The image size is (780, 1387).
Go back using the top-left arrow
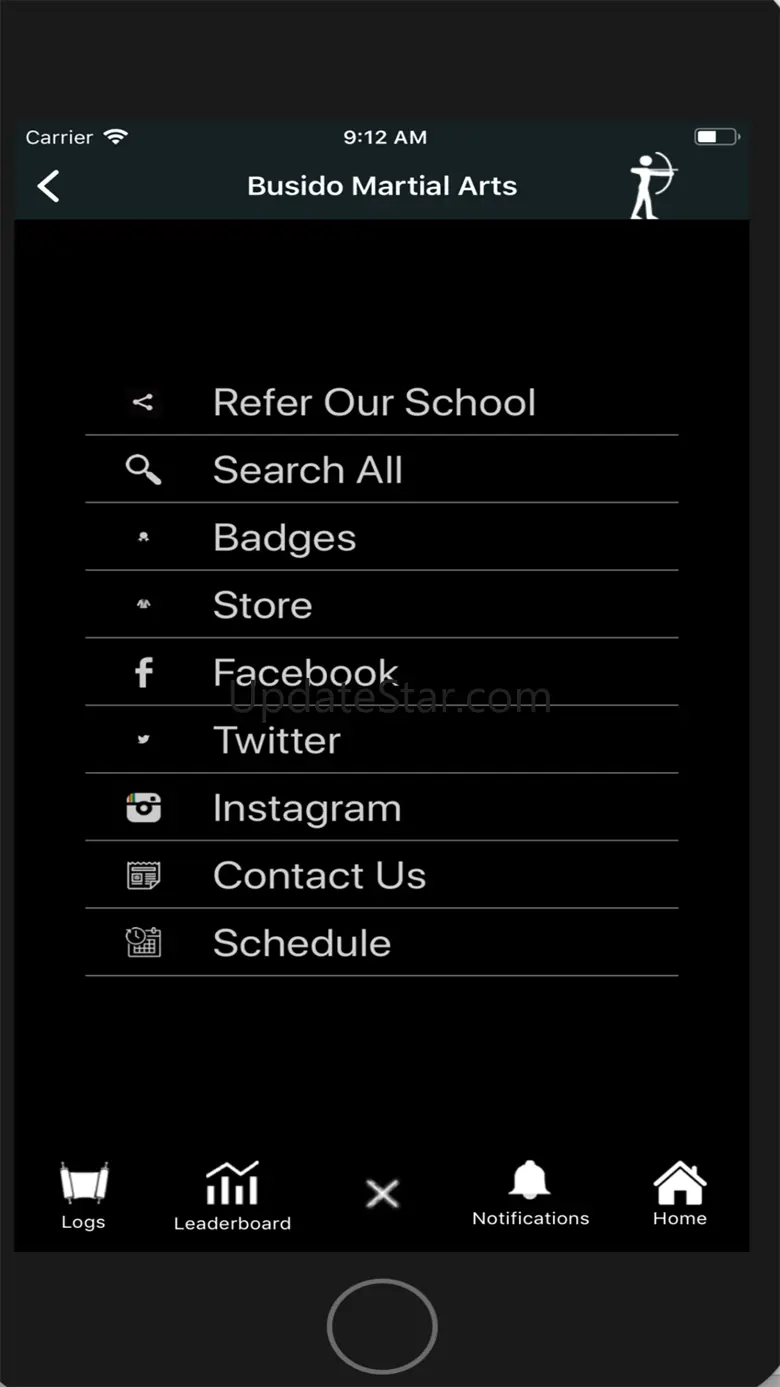(x=48, y=186)
